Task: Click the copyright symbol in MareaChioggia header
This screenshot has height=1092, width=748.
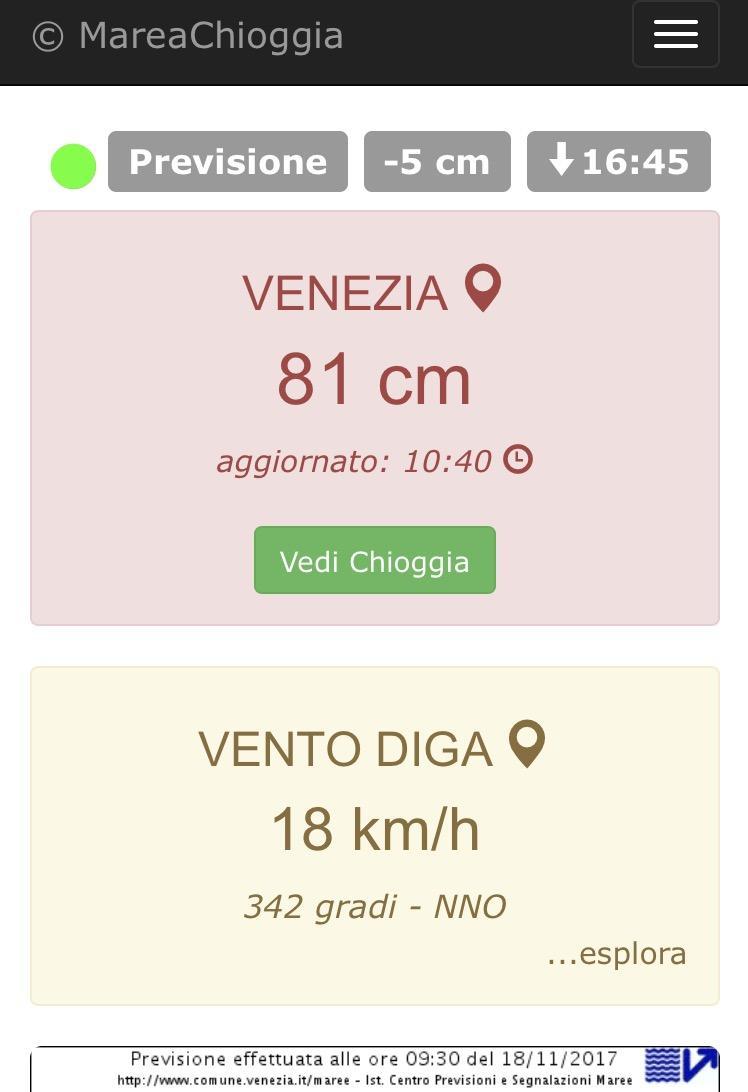Action: pyautogui.click(x=46, y=36)
